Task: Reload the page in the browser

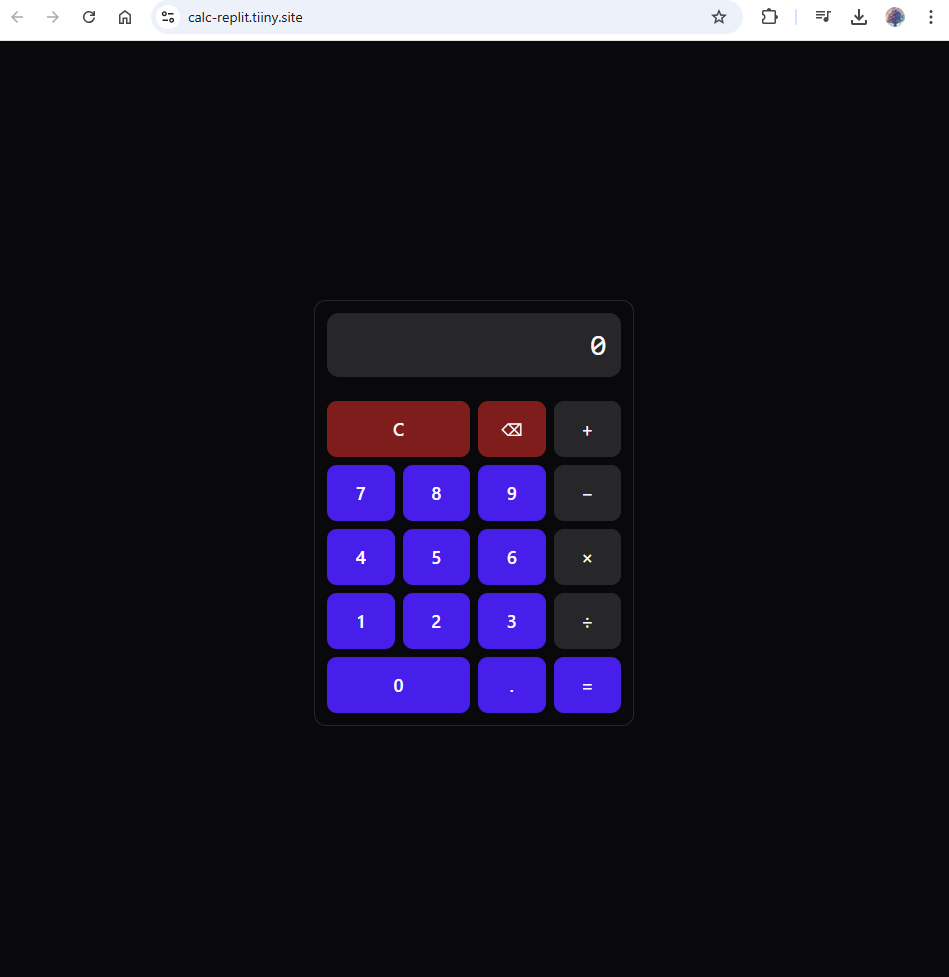Action: coord(89,17)
